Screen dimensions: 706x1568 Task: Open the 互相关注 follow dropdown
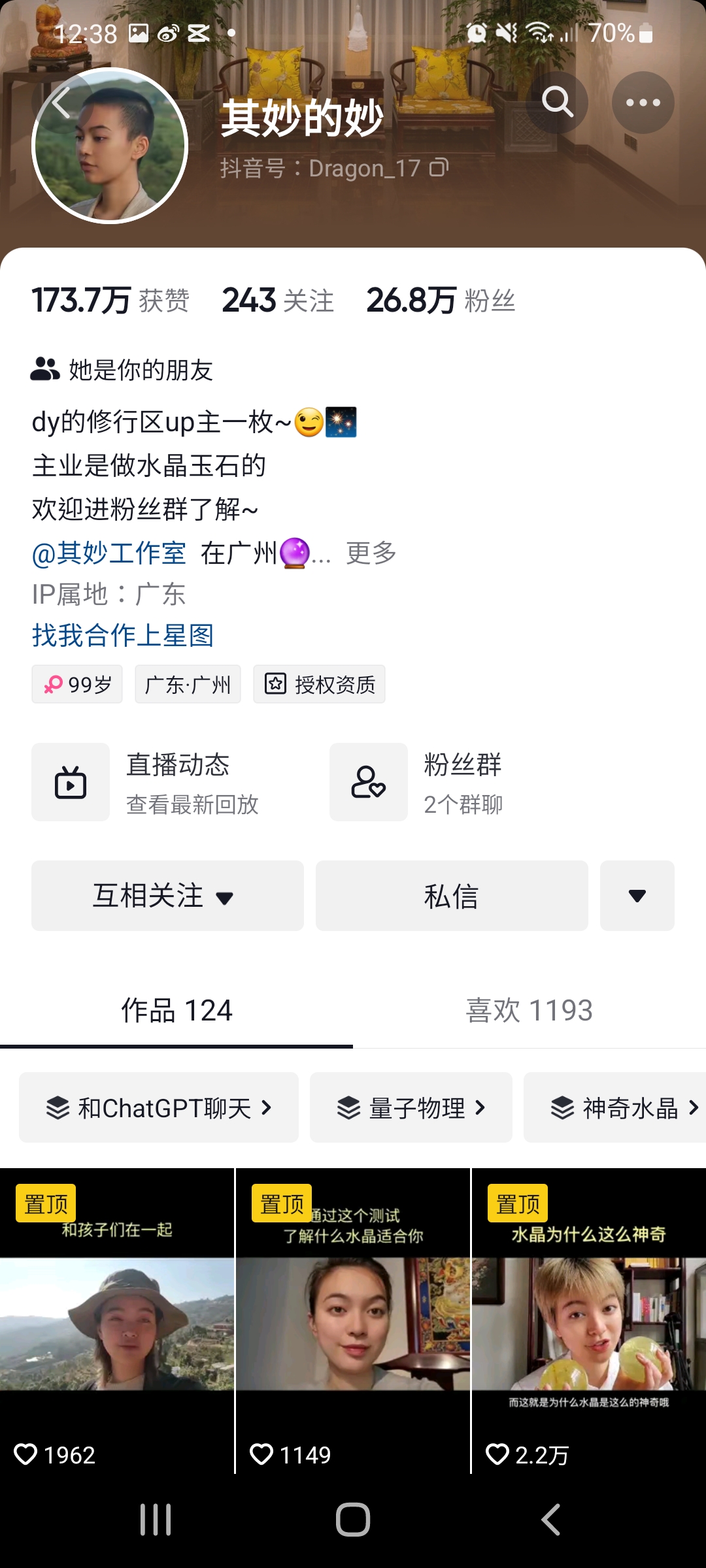point(167,896)
